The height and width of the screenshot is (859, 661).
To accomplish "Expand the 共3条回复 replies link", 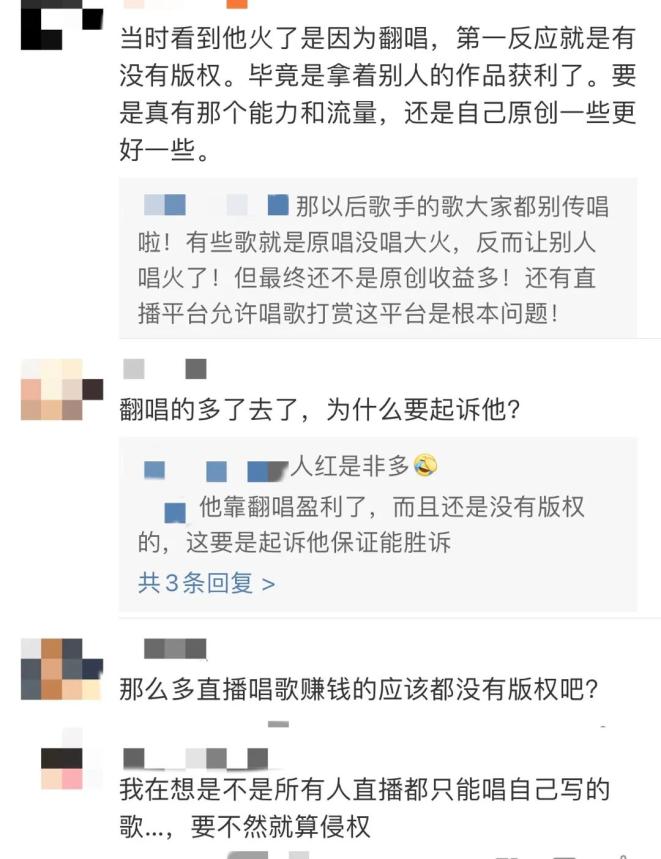I will coord(206,583).
